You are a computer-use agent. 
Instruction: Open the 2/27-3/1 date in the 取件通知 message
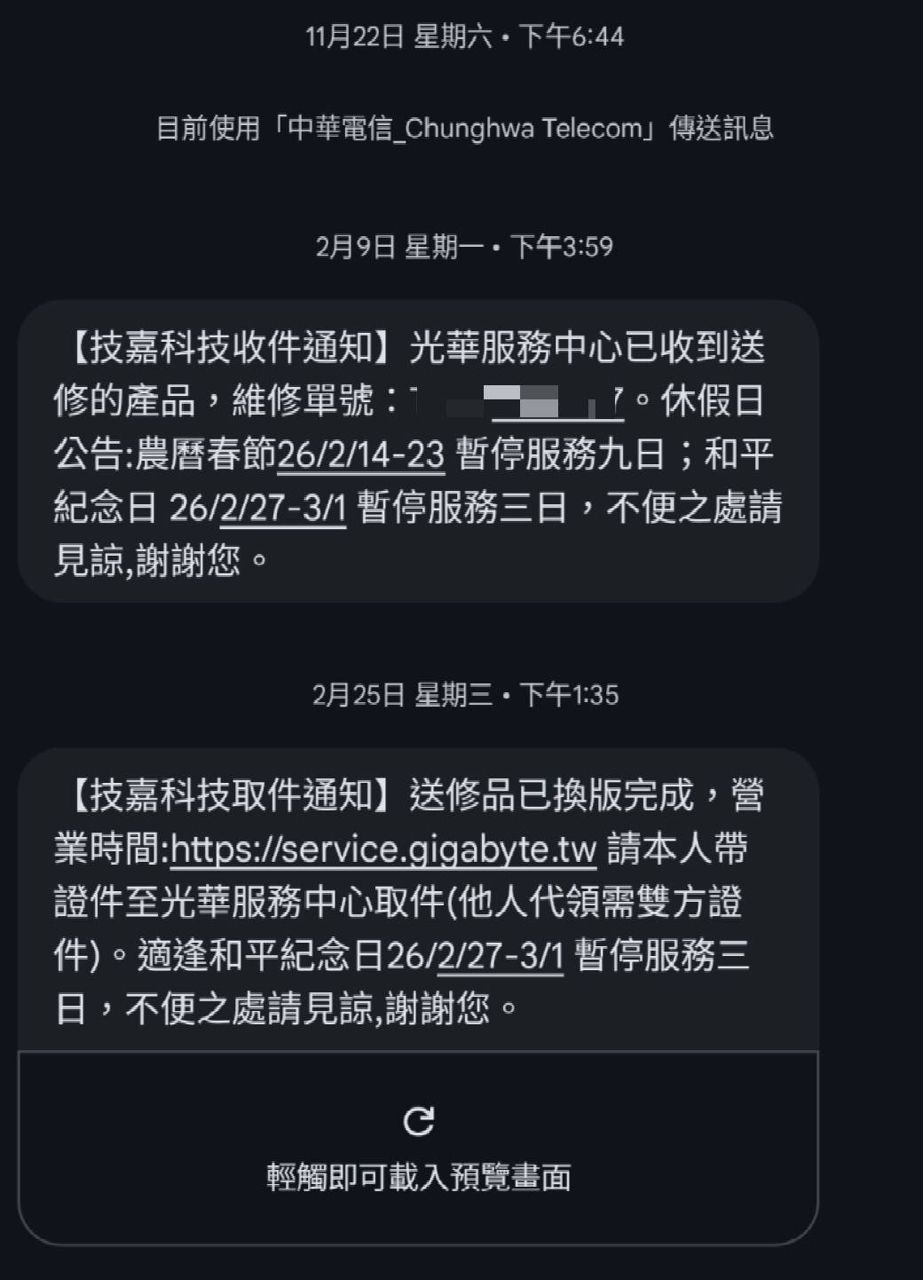coord(501,956)
